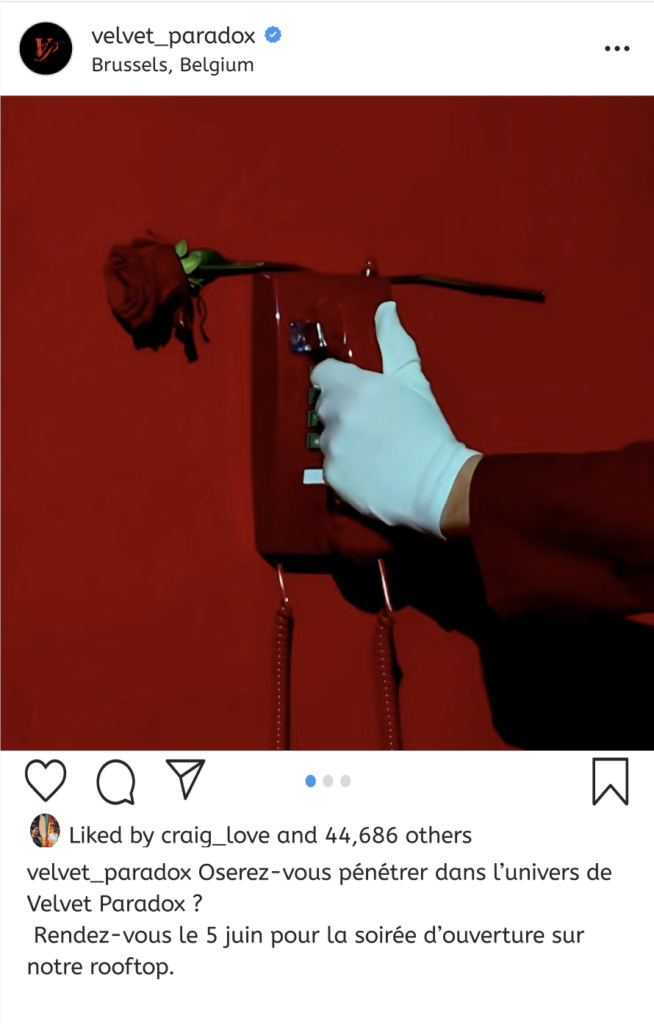The height and width of the screenshot is (1024, 654).
Task: Open the post's three-dot options menu
Action: coord(616,49)
